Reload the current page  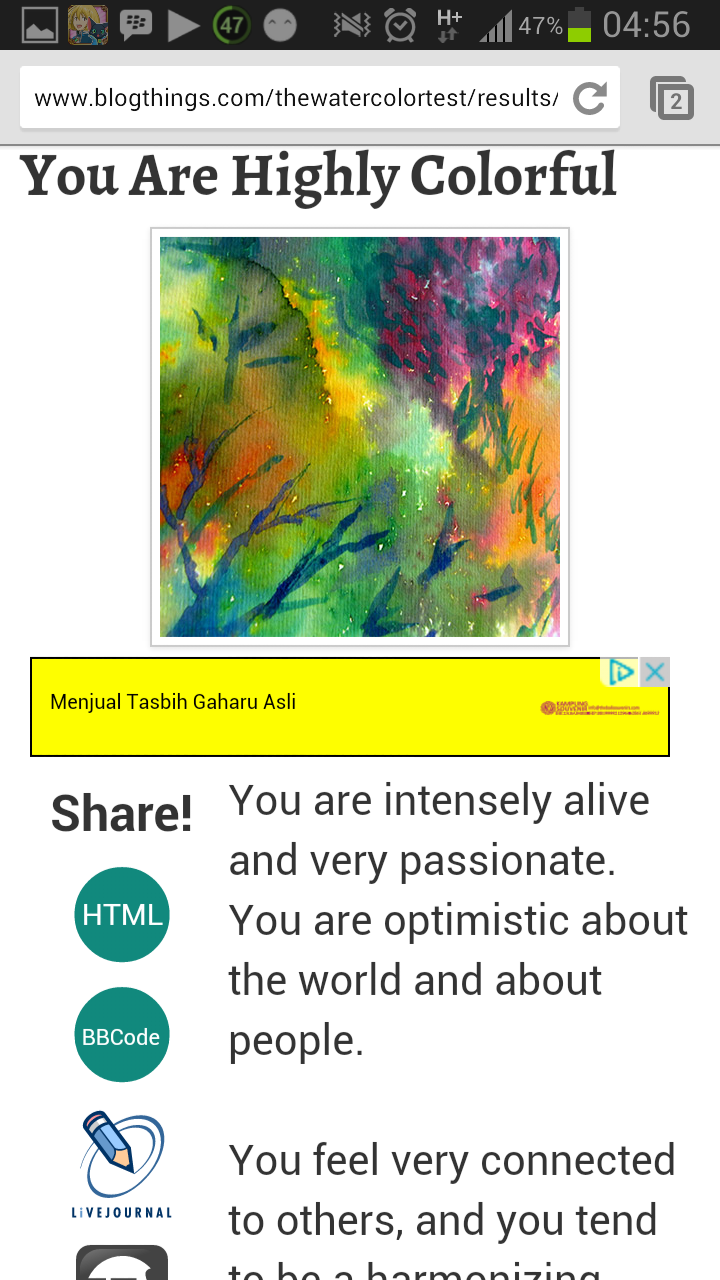pos(590,98)
